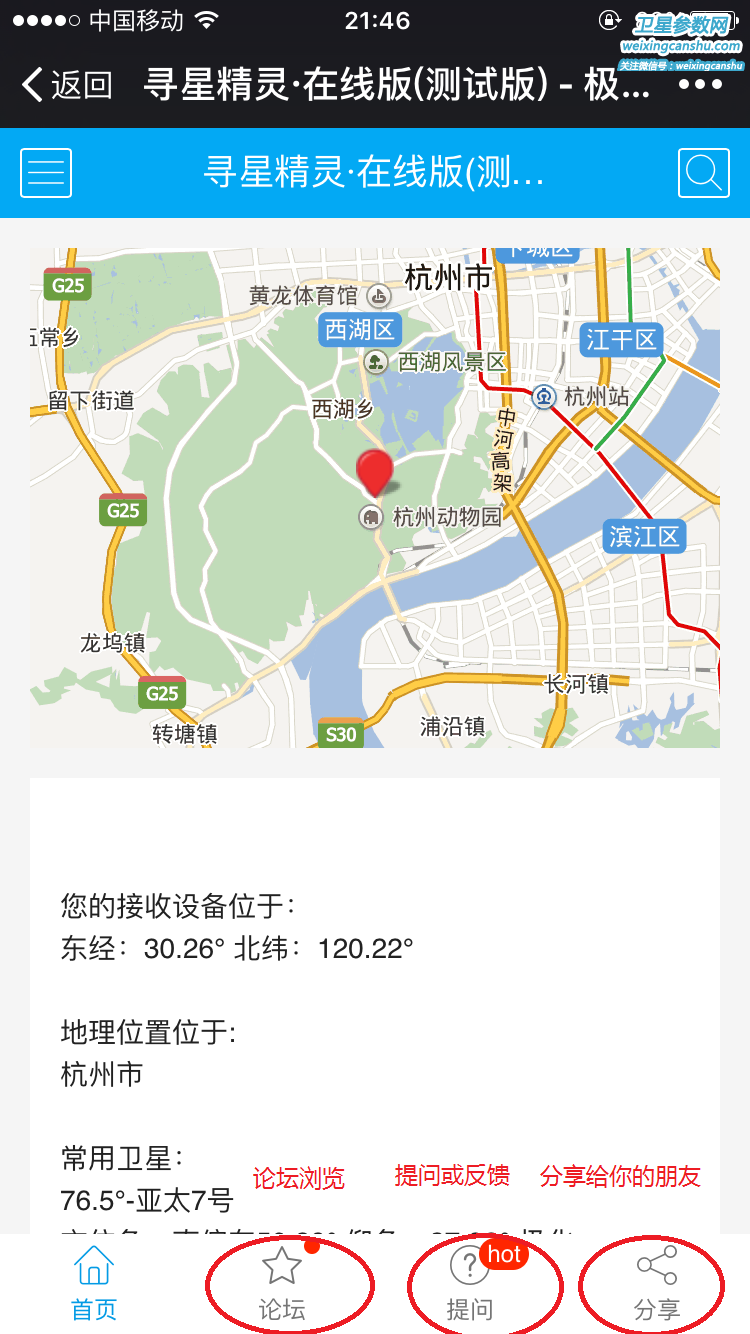Image resolution: width=750 pixels, height=1334 pixels.
Task: Switch to the 论坛 forum tab
Action: pyautogui.click(x=282, y=1284)
